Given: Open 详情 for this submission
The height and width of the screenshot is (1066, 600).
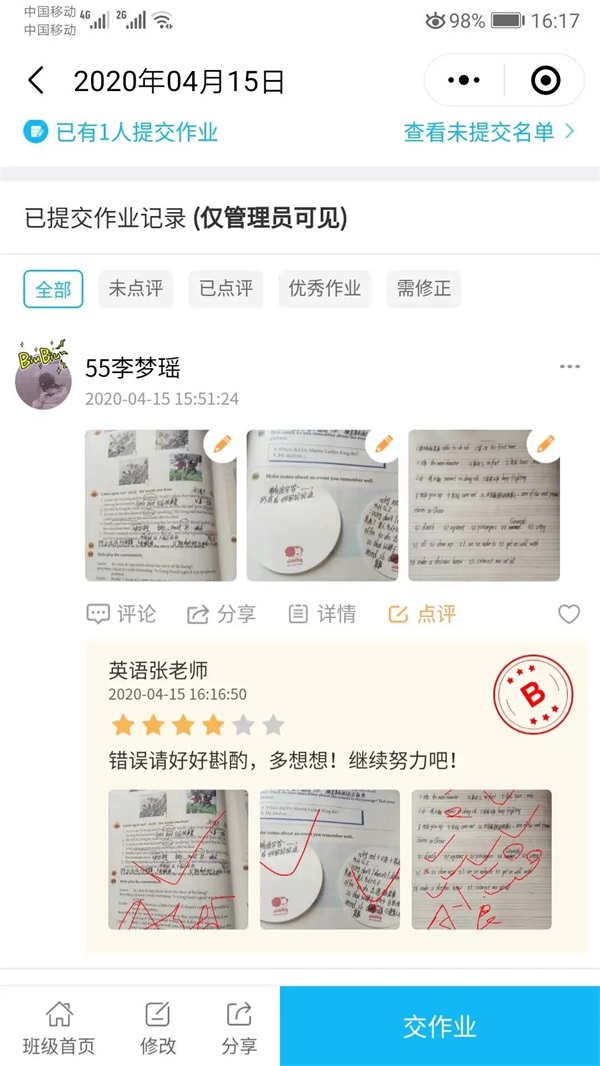Looking at the screenshot, I should [x=322, y=614].
